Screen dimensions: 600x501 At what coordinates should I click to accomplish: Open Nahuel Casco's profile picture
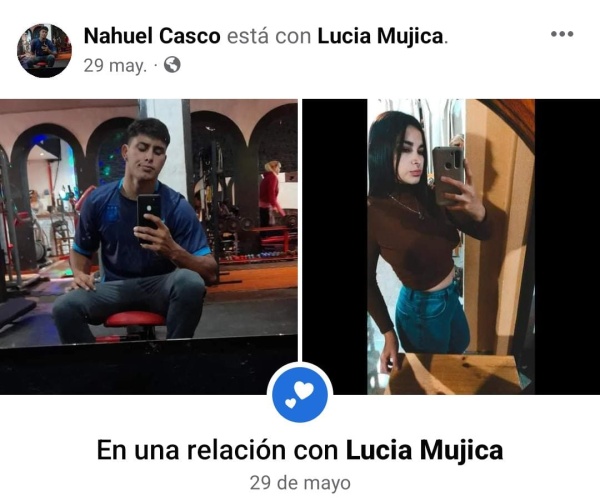point(44,50)
